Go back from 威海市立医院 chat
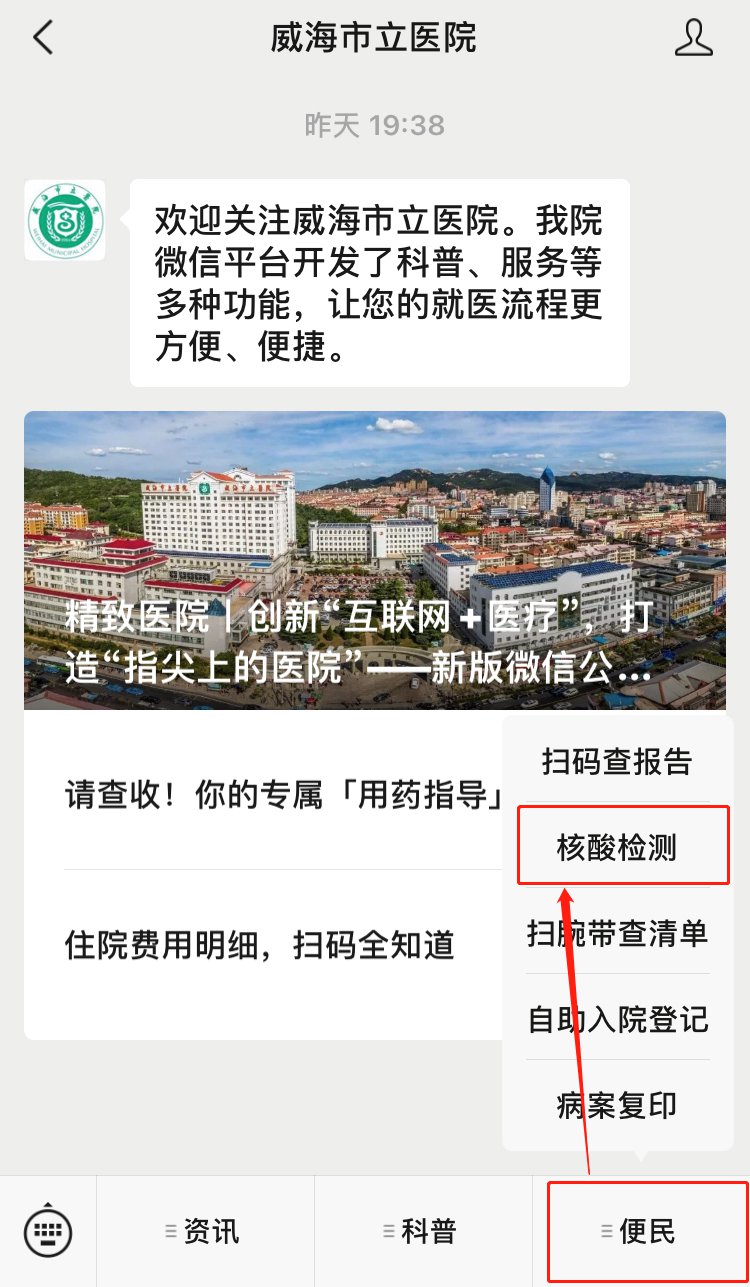Image resolution: width=750 pixels, height=1287 pixels. coord(42,39)
